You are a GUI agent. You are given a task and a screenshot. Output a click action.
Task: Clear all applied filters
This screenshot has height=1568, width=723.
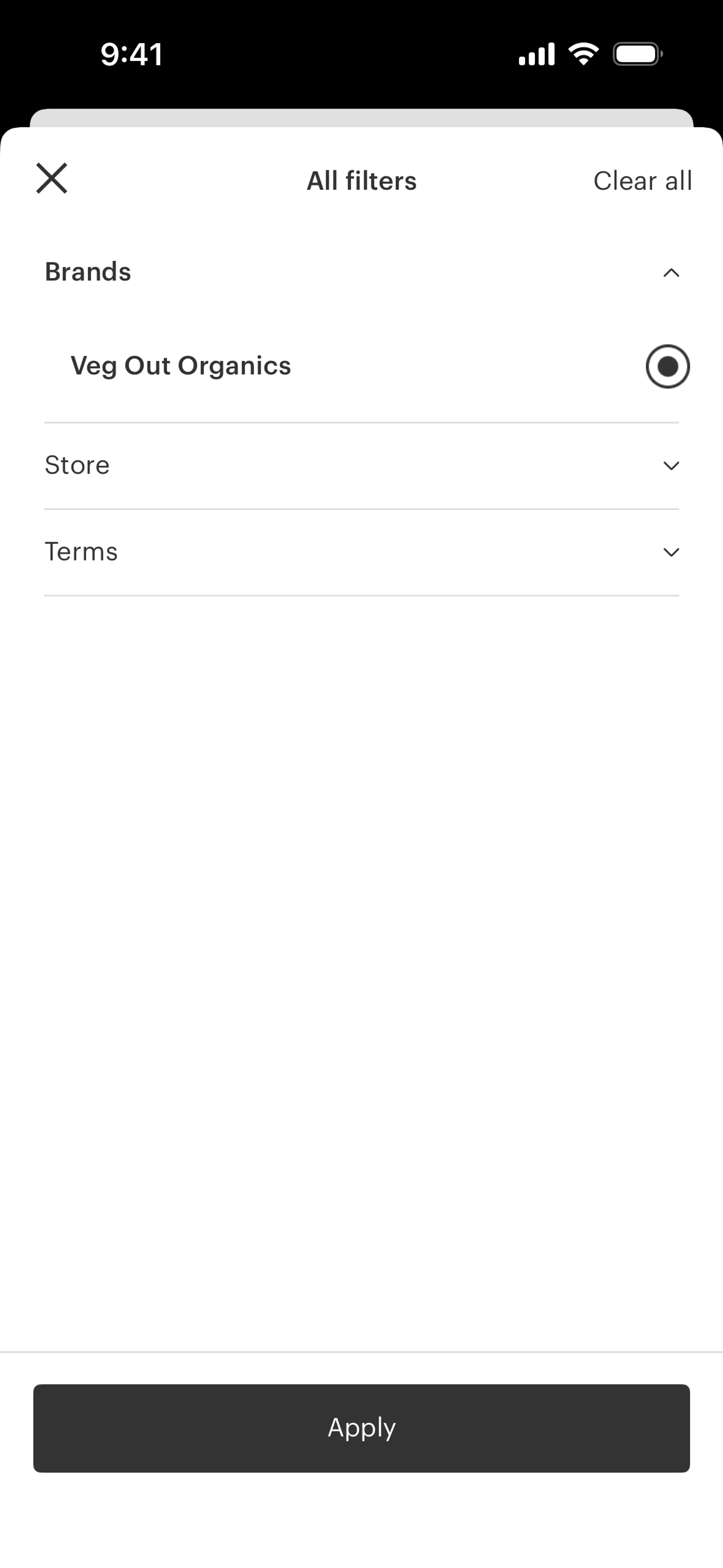(642, 181)
